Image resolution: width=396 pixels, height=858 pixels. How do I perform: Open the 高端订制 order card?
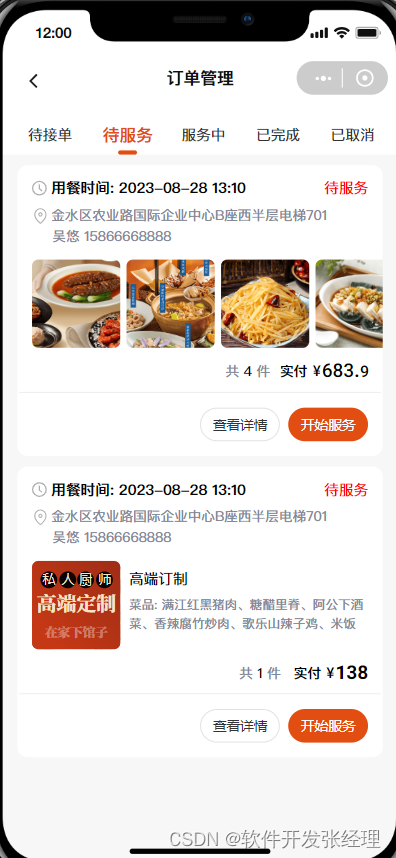[x=200, y=612]
